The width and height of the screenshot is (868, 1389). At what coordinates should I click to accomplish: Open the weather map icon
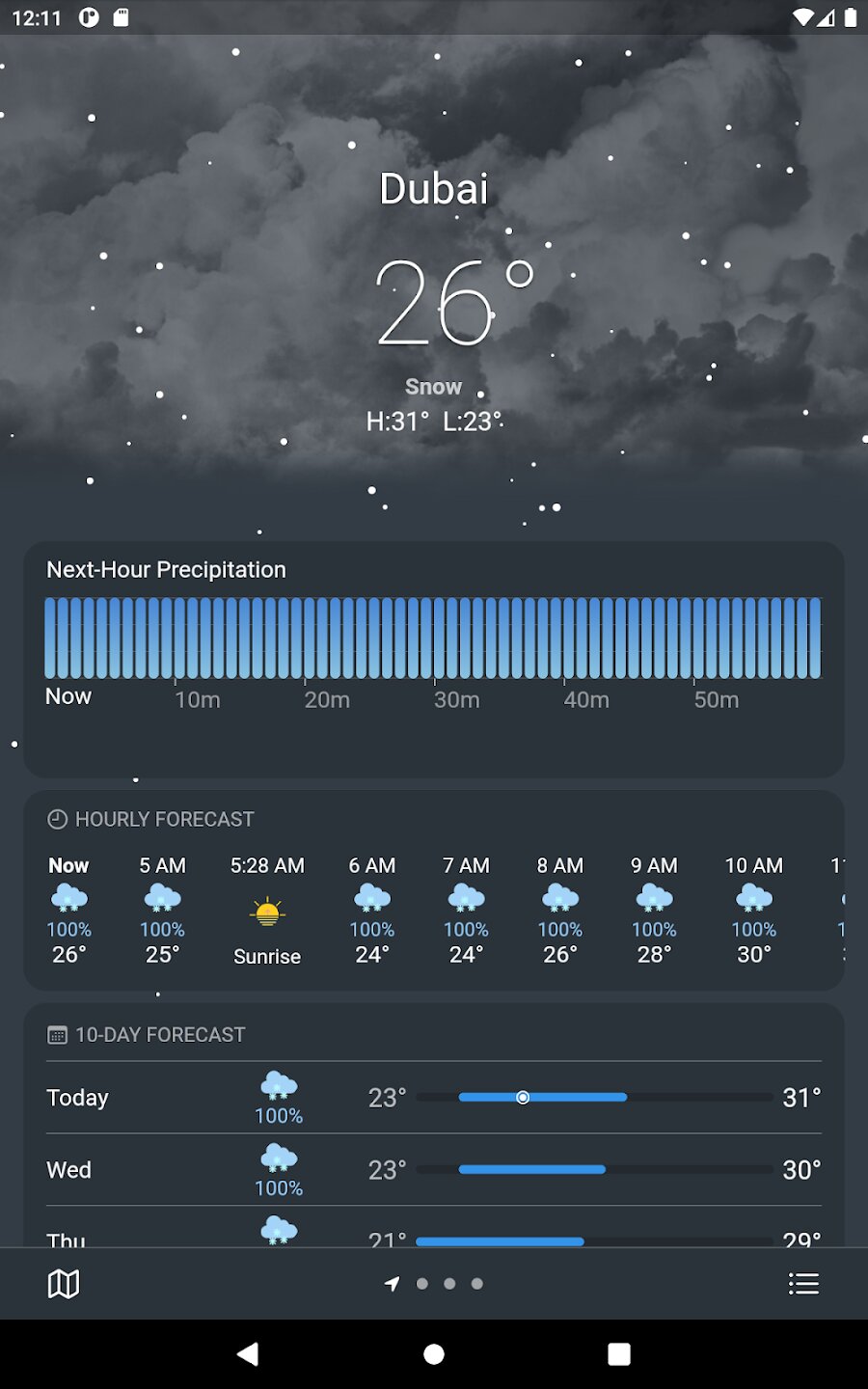64,1284
